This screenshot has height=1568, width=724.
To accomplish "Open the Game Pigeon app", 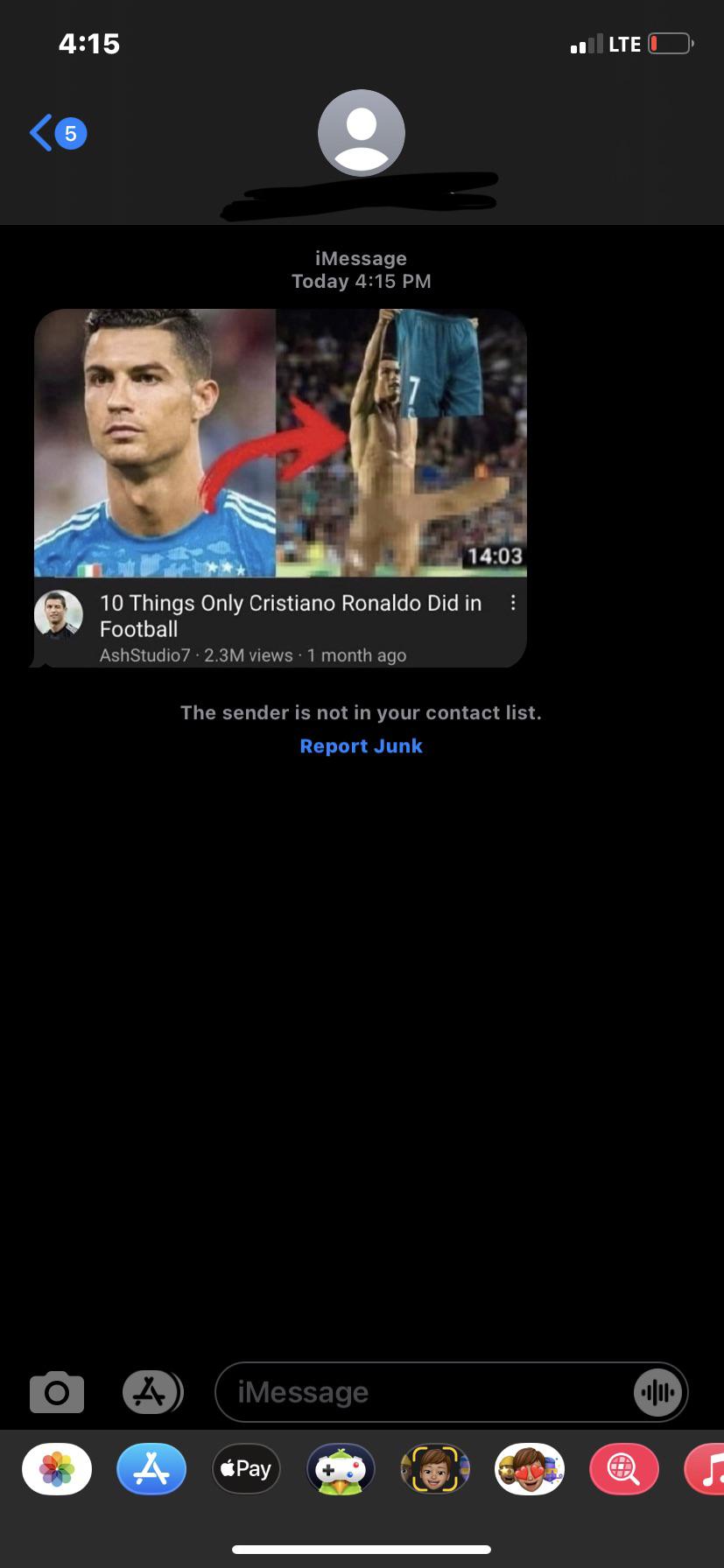I will click(x=341, y=1469).
